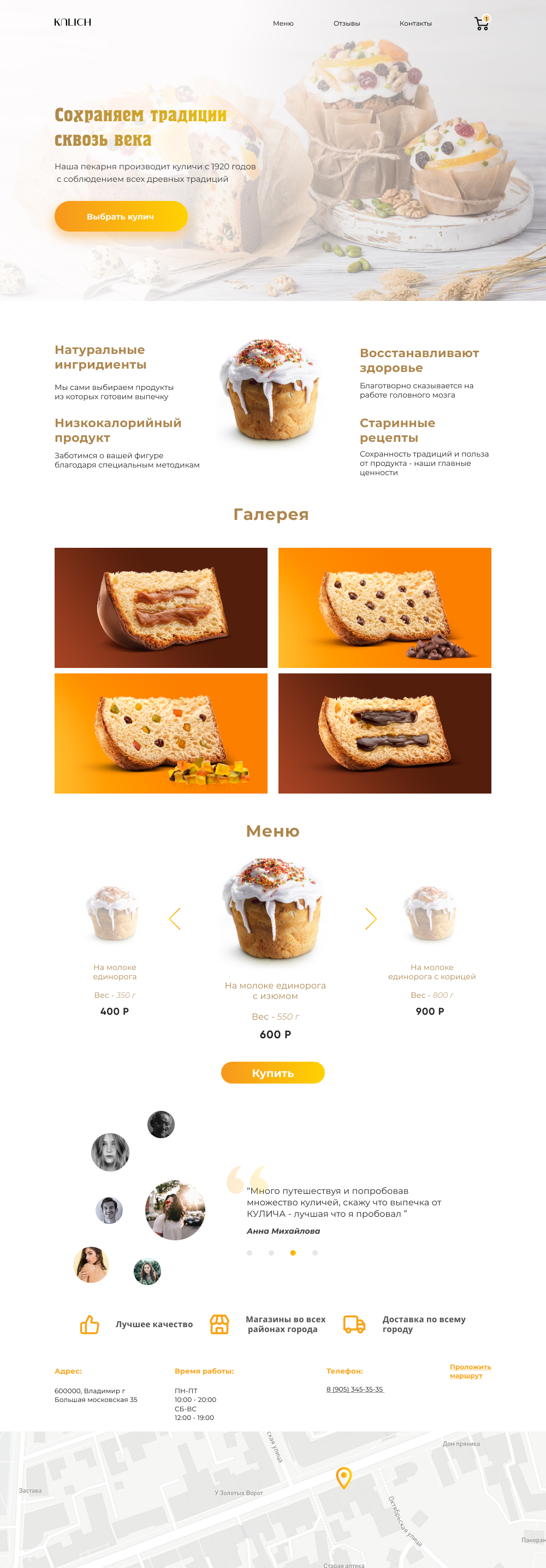Go to Отзывы section in header

pyautogui.click(x=346, y=23)
